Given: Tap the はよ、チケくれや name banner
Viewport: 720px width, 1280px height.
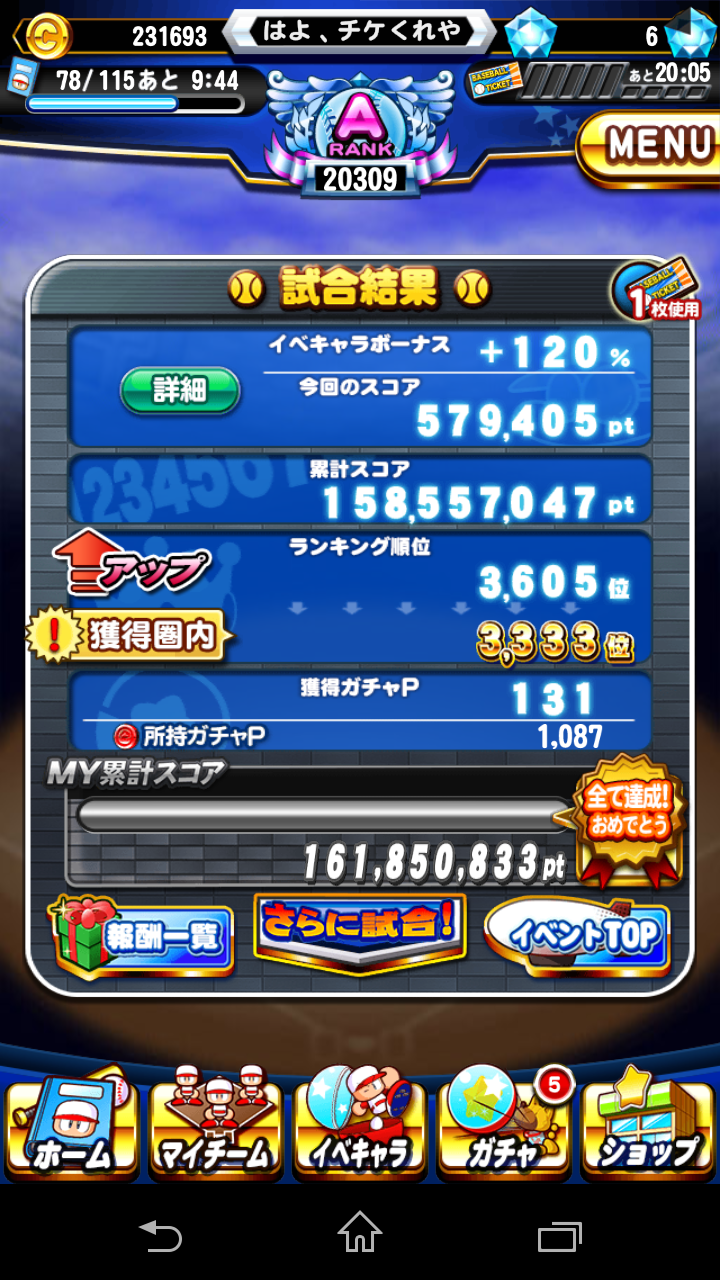Looking at the screenshot, I should (x=360, y=33).
